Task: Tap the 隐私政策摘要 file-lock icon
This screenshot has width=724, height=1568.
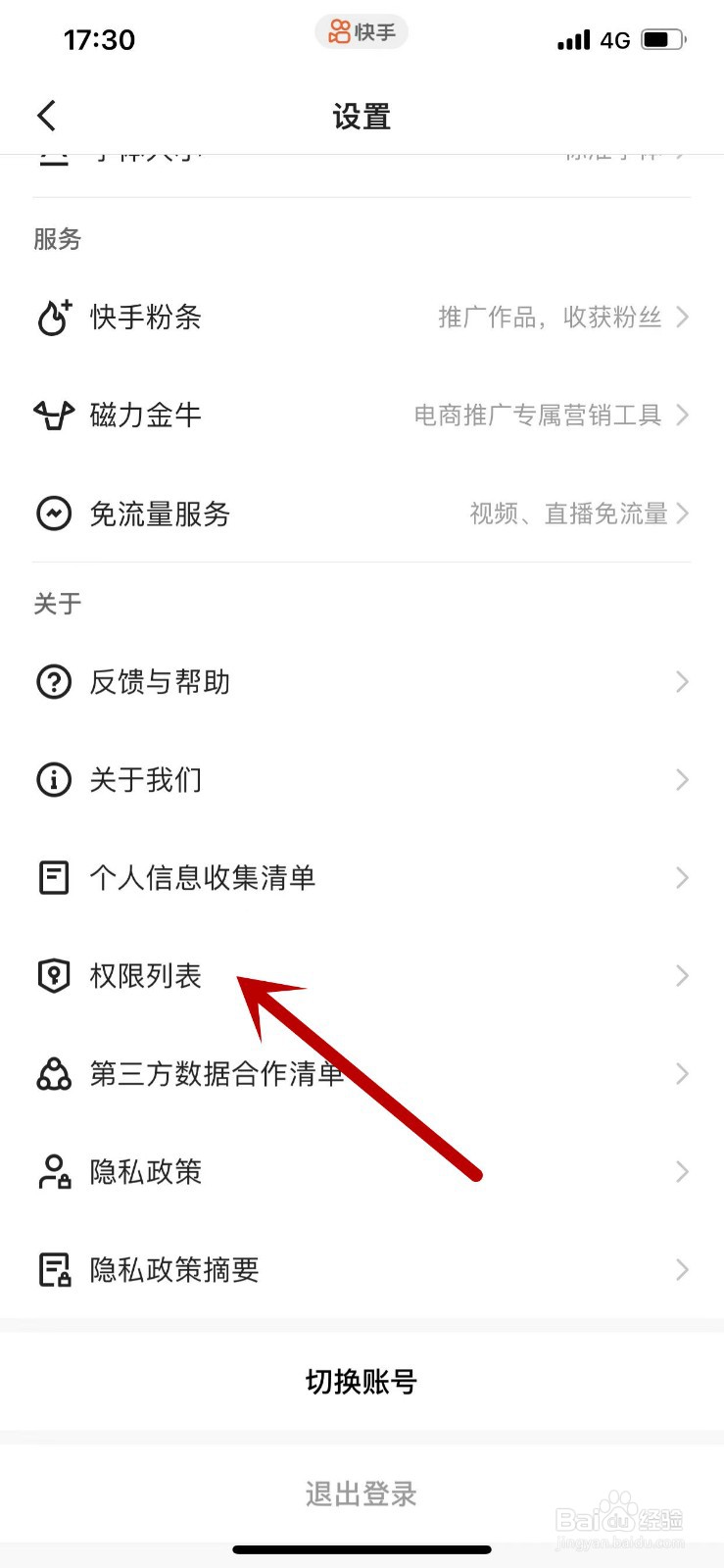Action: pos(54,1270)
